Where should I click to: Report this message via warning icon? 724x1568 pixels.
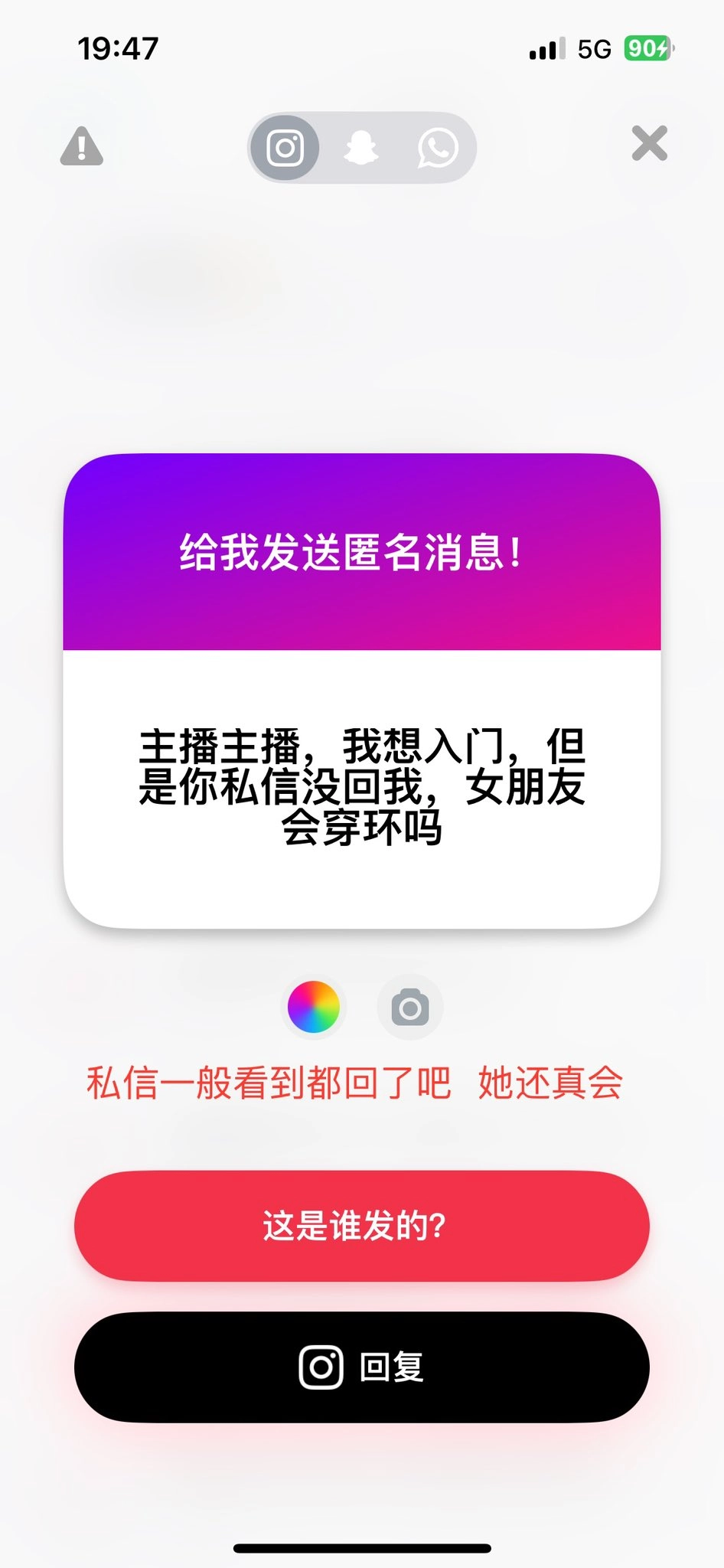(81, 147)
